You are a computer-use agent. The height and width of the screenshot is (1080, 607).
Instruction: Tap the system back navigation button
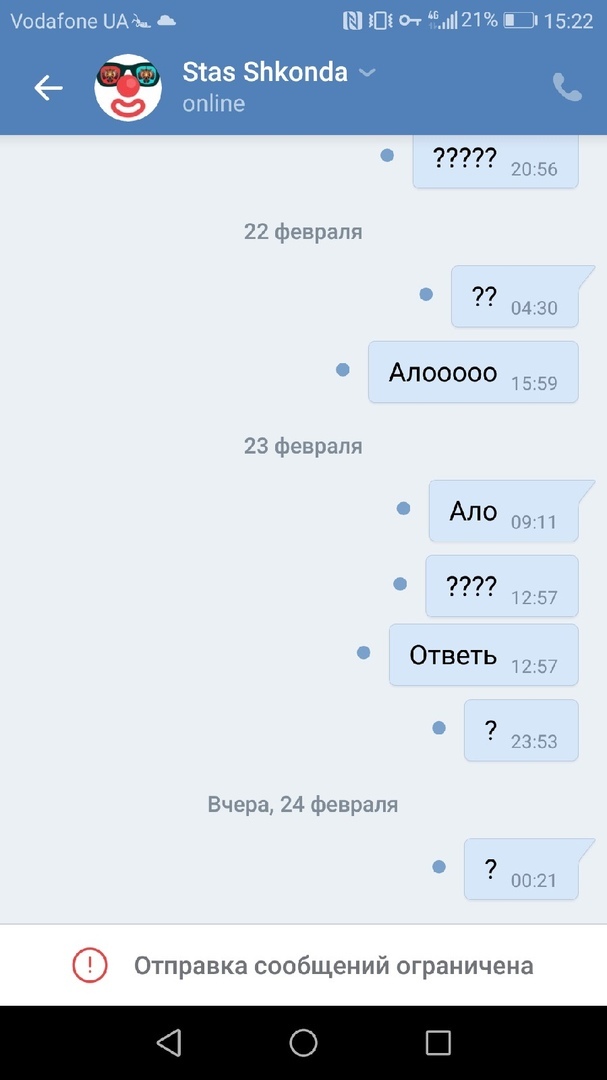point(169,1043)
